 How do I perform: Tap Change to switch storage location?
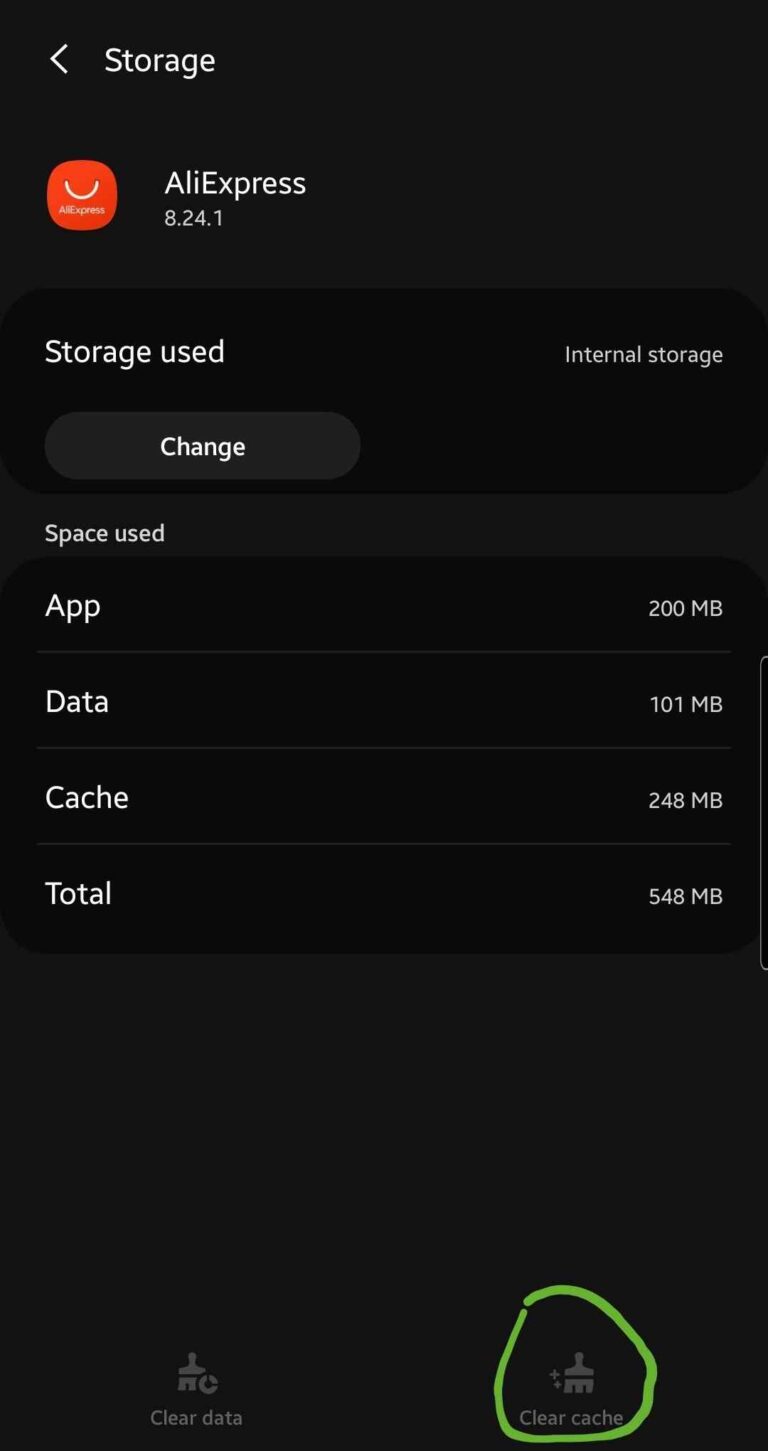pyautogui.click(x=202, y=445)
